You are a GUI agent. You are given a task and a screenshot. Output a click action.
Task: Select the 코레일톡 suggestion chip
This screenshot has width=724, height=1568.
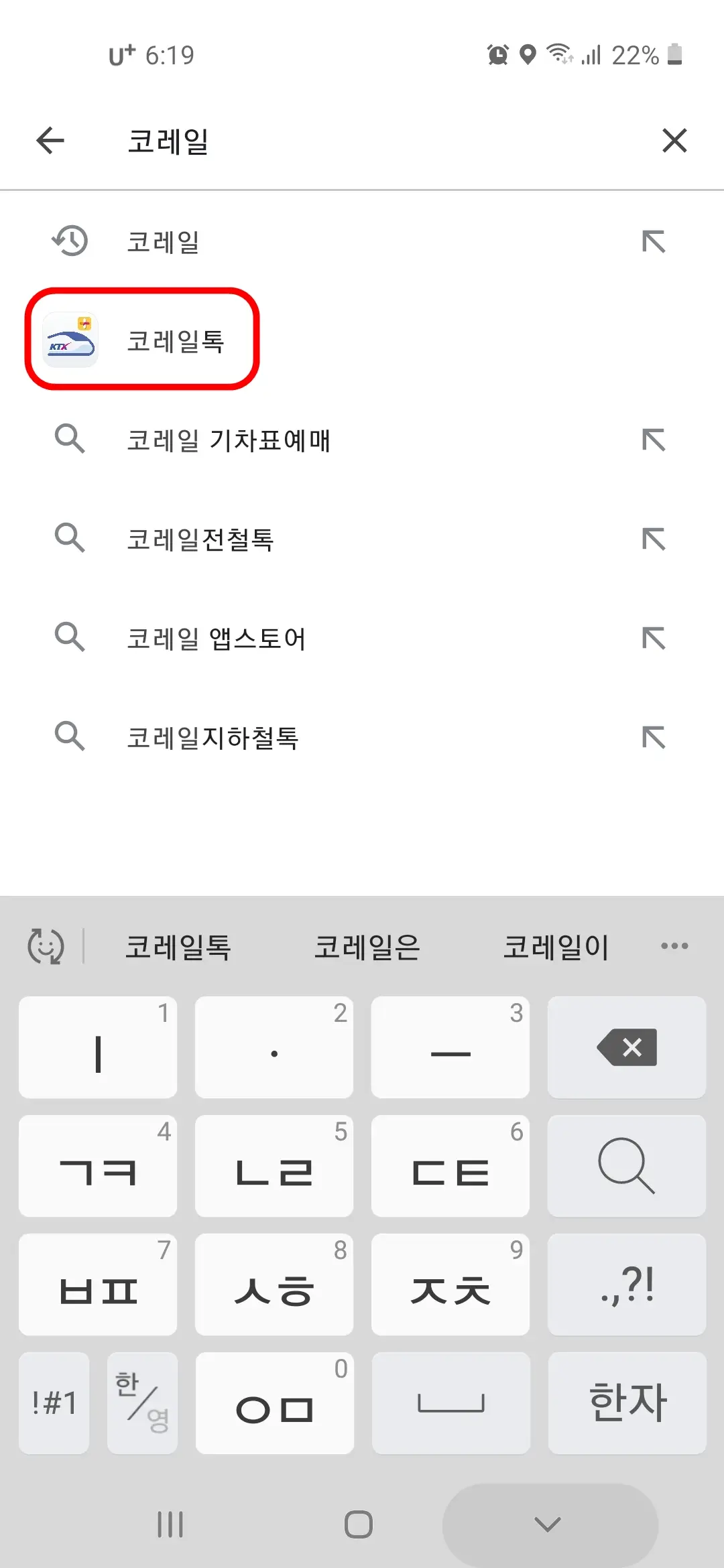click(x=178, y=947)
